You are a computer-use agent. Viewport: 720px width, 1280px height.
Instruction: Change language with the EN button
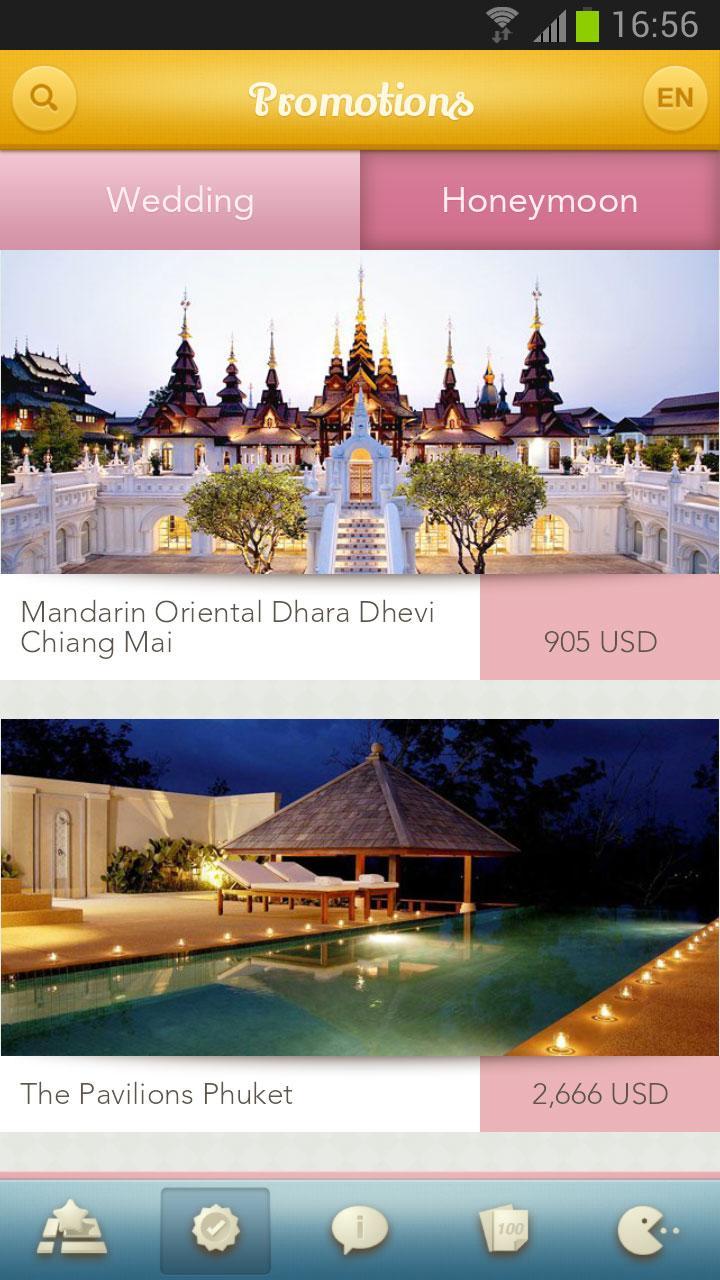[674, 98]
